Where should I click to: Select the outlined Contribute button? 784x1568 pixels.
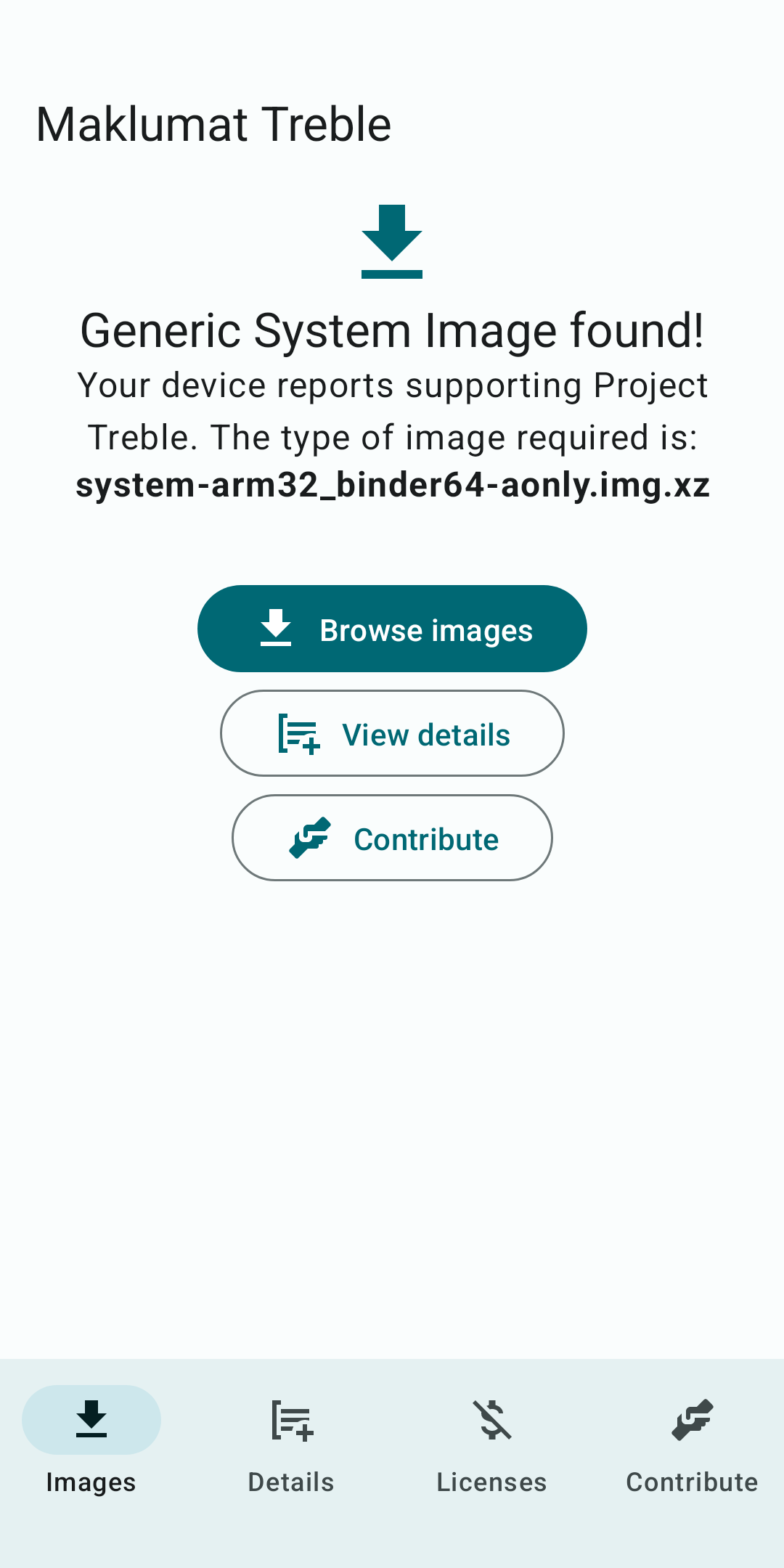392,838
